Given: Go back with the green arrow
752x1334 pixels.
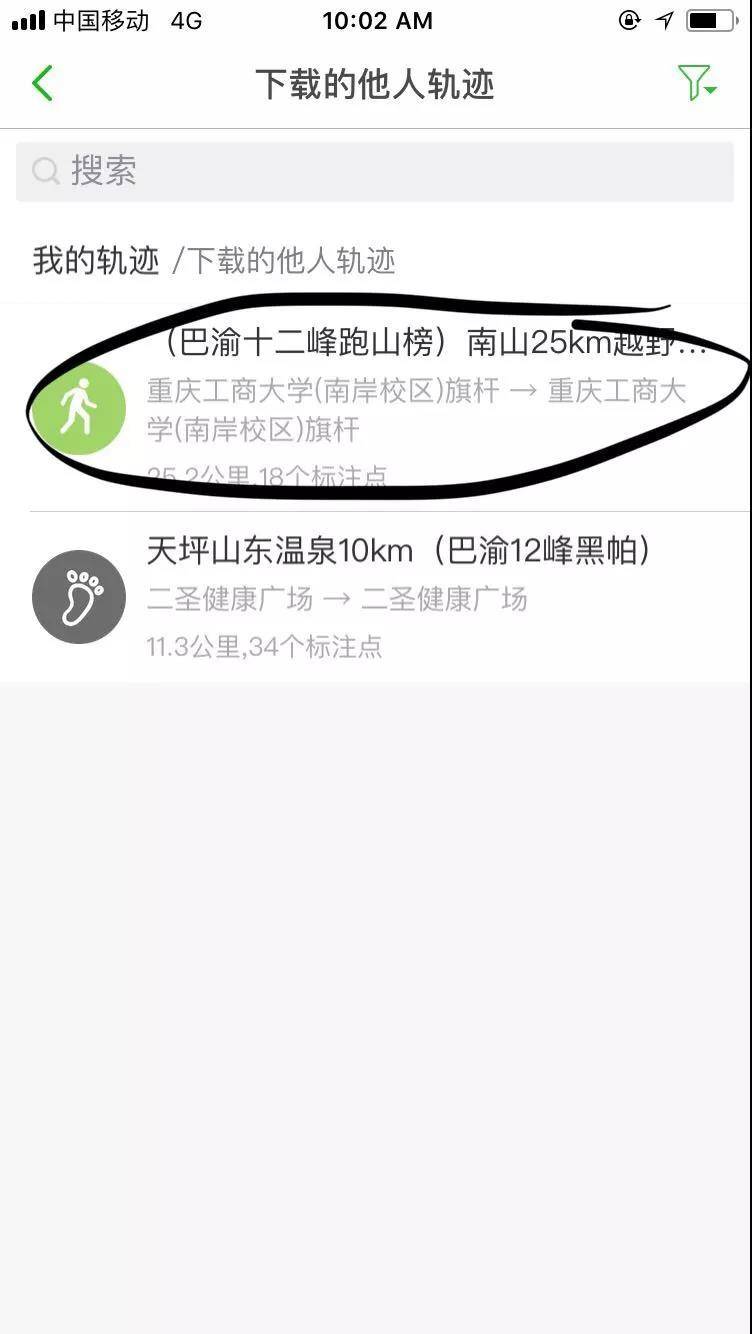Looking at the screenshot, I should point(42,84).
